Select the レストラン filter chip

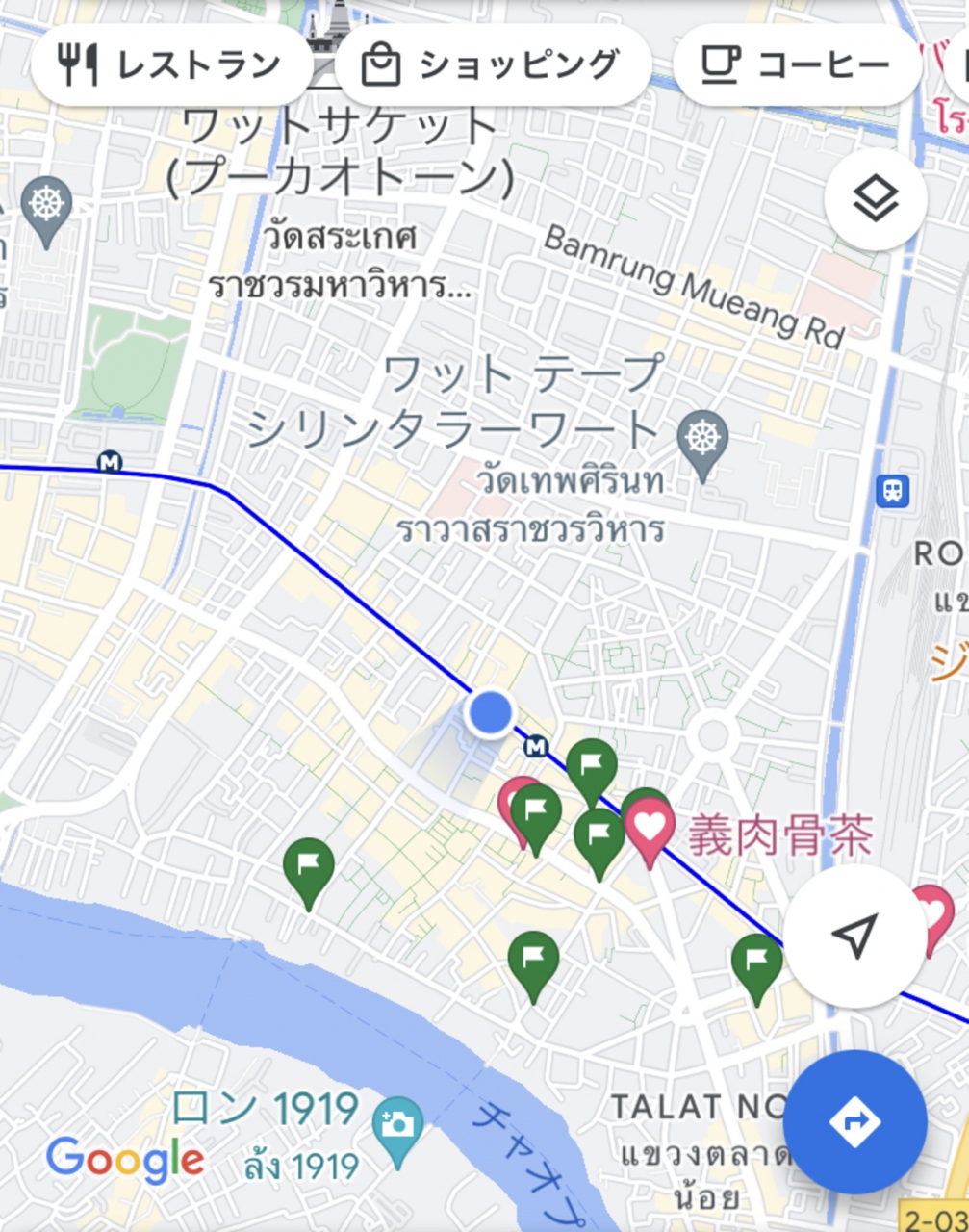pos(170,65)
